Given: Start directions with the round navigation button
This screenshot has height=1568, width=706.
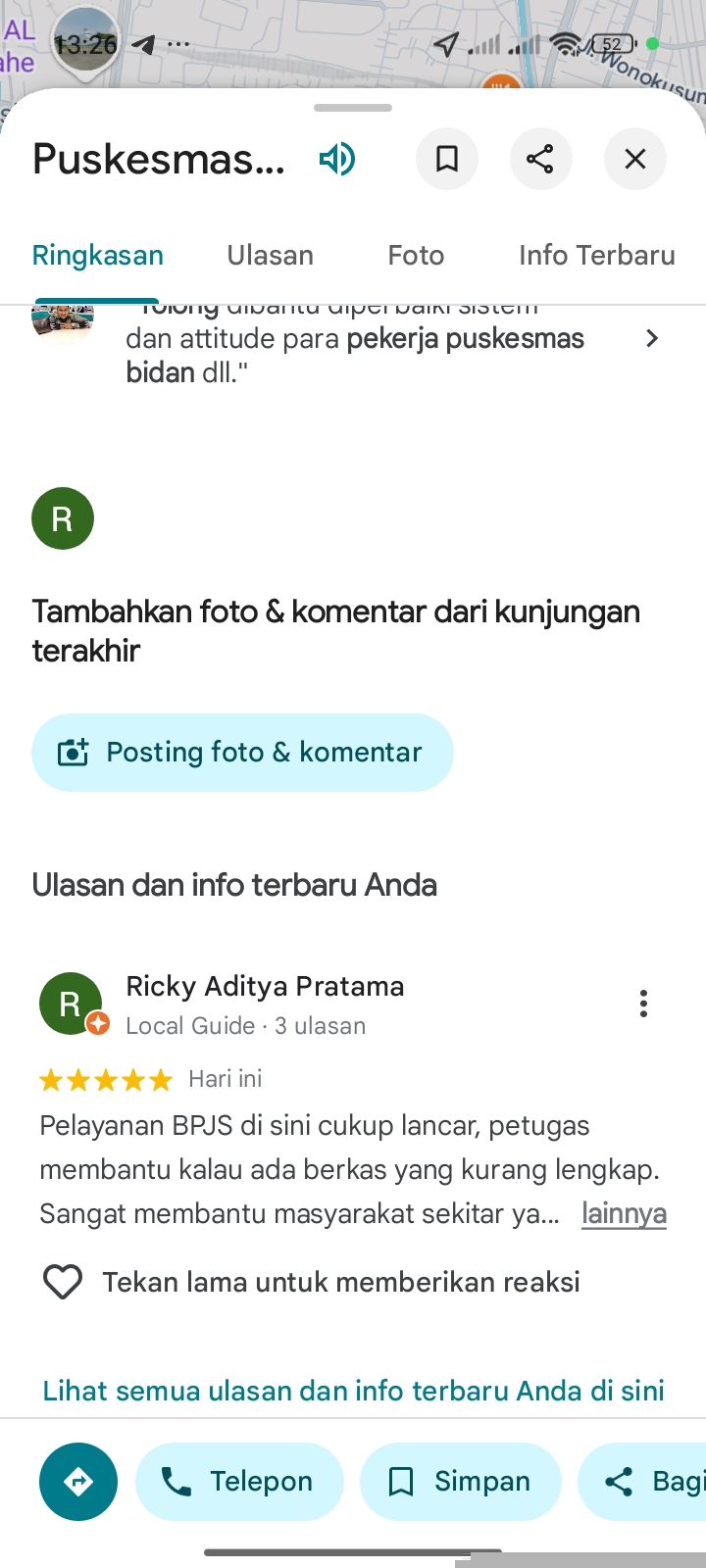Looking at the screenshot, I should 78,1482.
